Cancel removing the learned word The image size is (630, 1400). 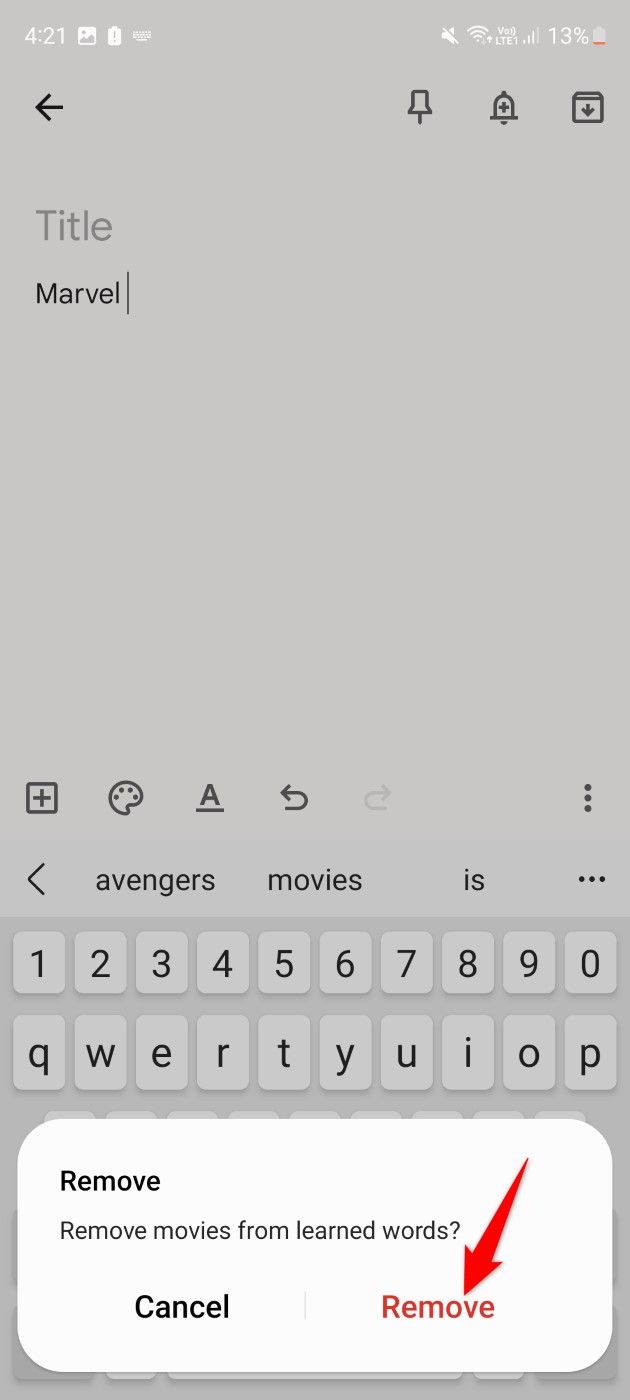(x=182, y=1306)
